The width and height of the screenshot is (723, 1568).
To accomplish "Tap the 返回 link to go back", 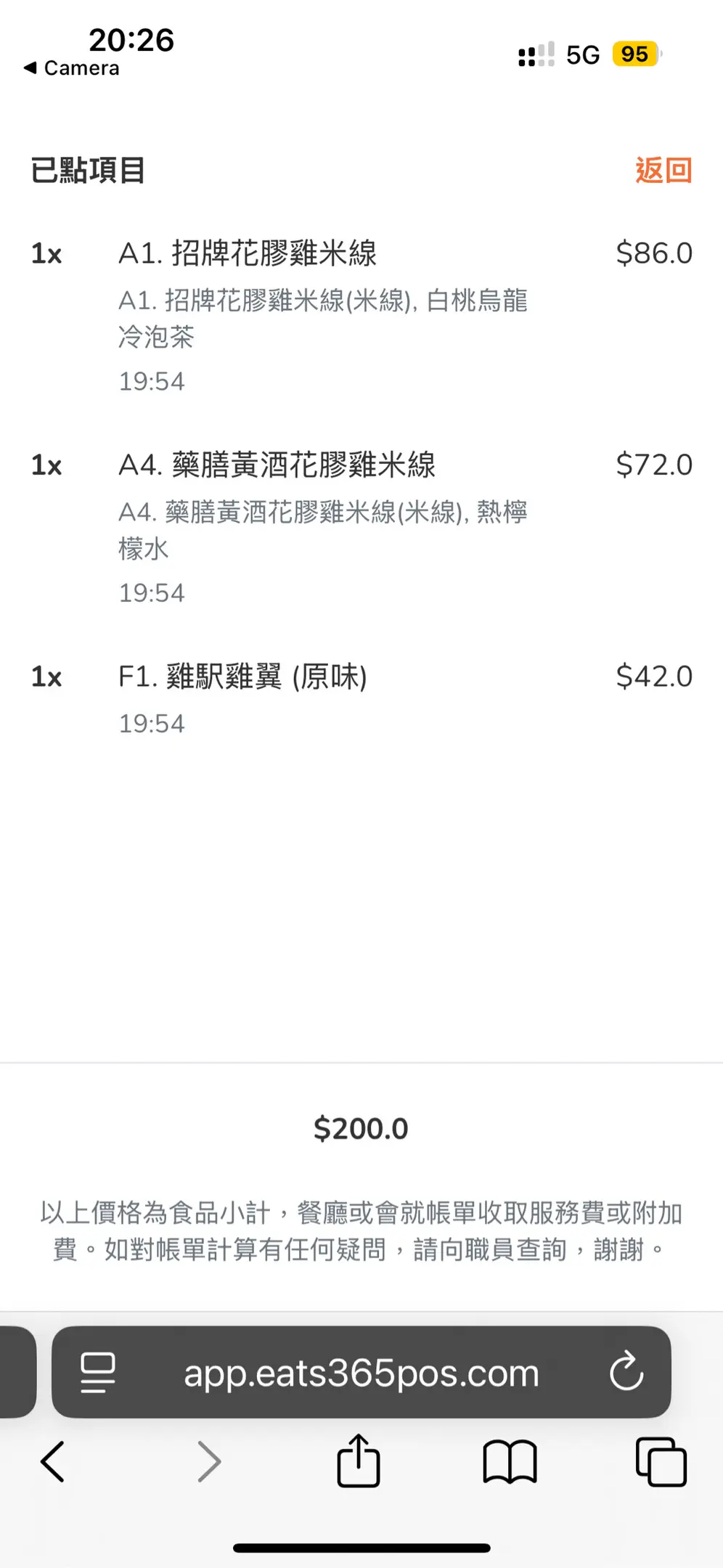I will (x=663, y=171).
